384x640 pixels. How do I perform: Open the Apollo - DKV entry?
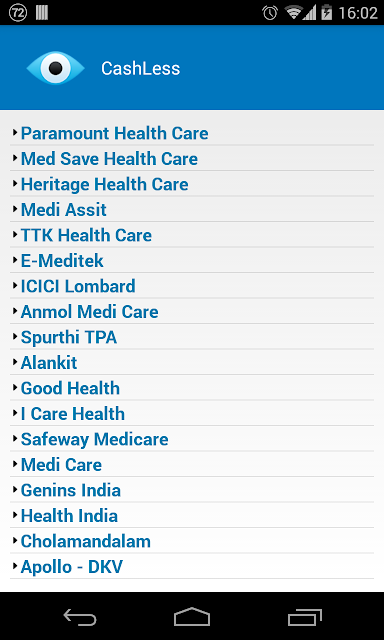pos(192,567)
